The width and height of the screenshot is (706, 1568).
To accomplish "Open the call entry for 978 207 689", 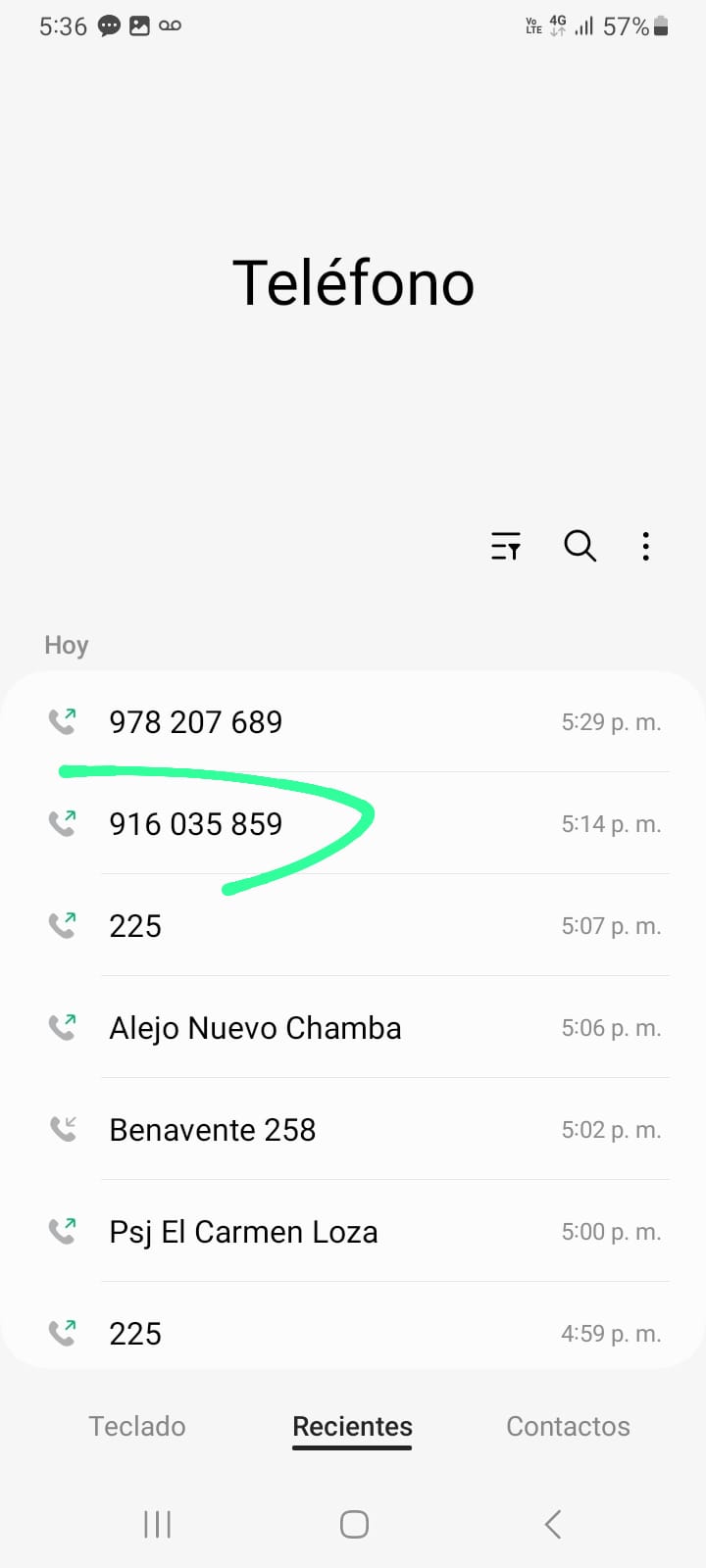I will coord(353,722).
